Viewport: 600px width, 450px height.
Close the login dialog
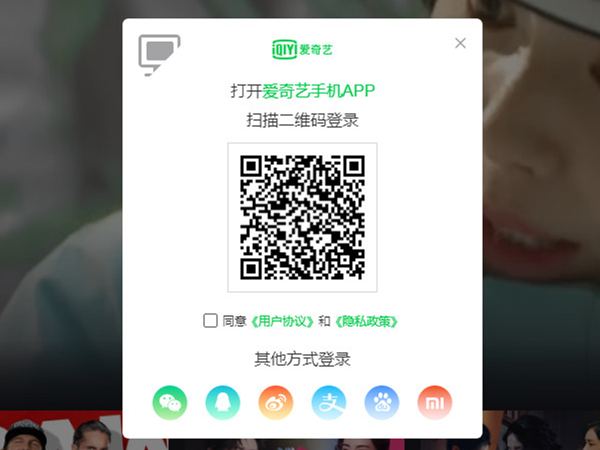(460, 43)
